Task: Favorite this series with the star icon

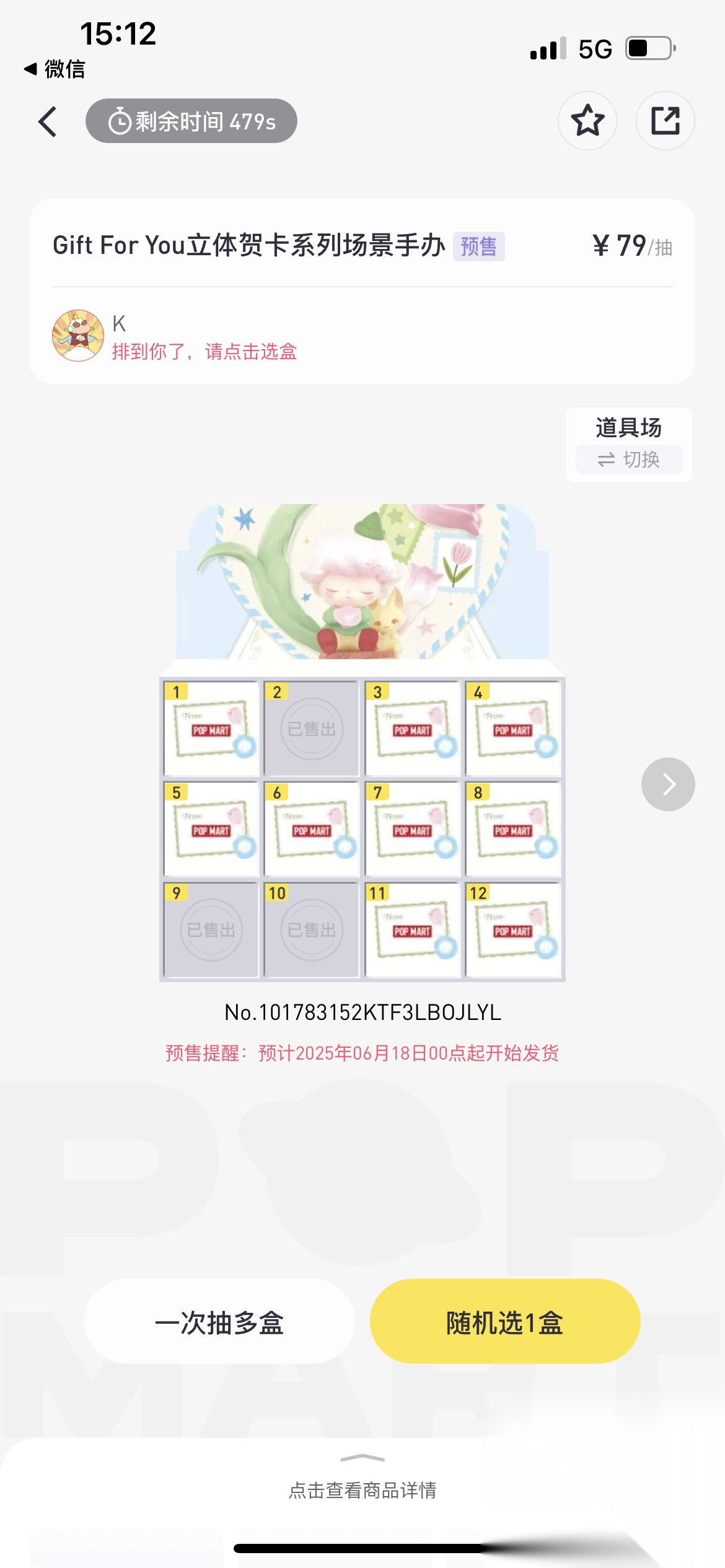Action: coord(587,121)
